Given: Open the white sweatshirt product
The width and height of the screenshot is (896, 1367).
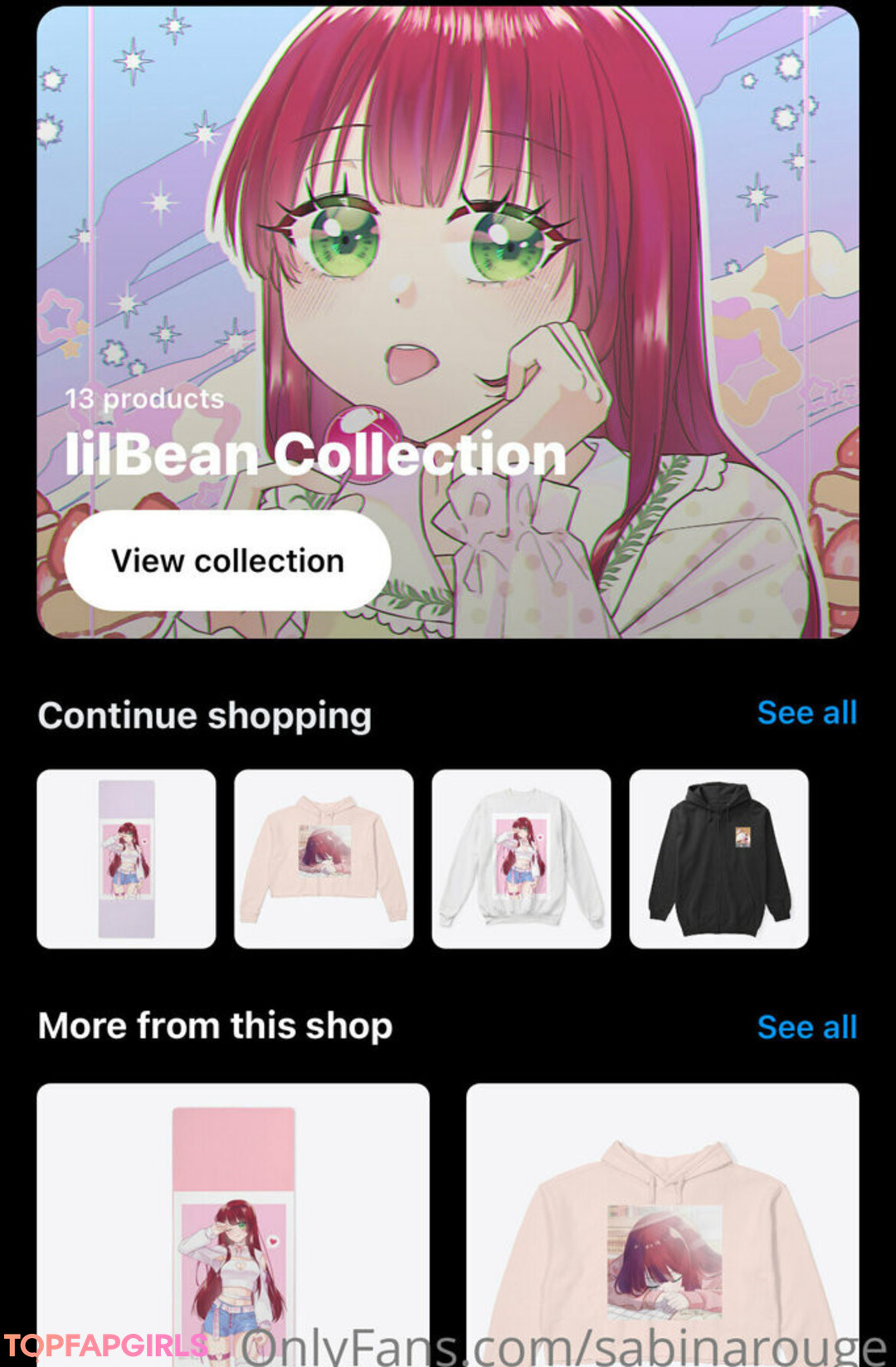Looking at the screenshot, I should pos(521,859).
